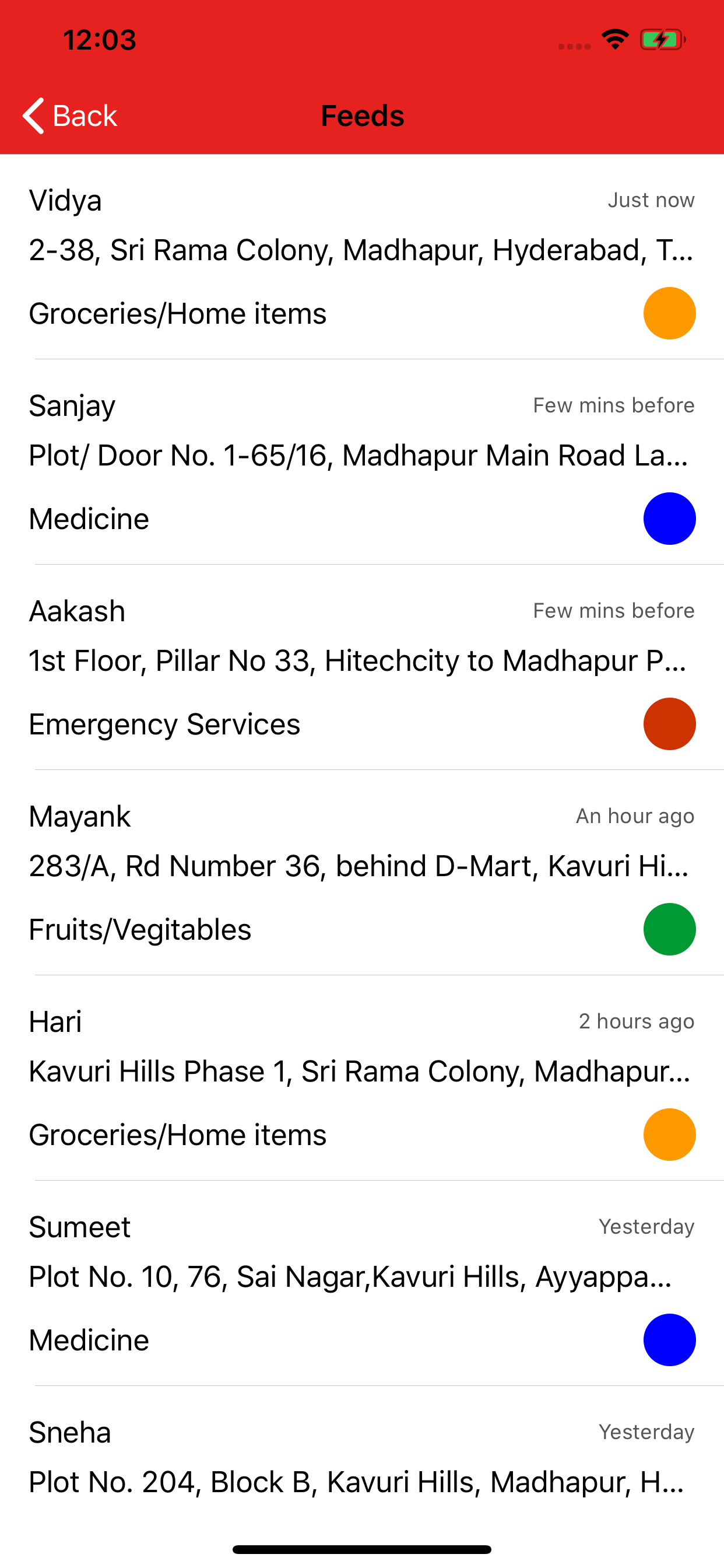724x1568 pixels.
Task: View Sumeet's Medicine request
Action: 361,1283
